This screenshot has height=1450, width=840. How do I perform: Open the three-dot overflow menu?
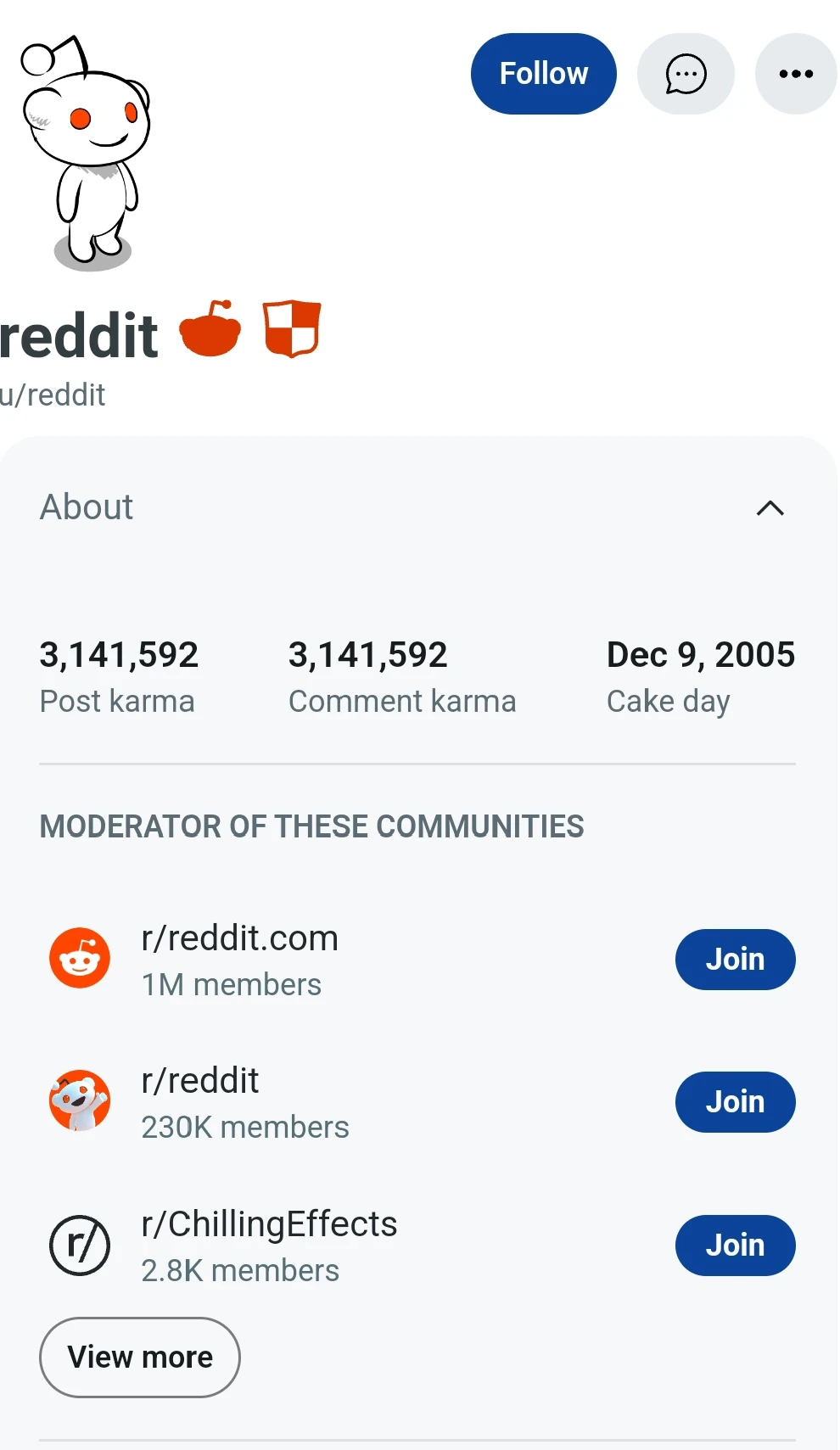click(795, 74)
